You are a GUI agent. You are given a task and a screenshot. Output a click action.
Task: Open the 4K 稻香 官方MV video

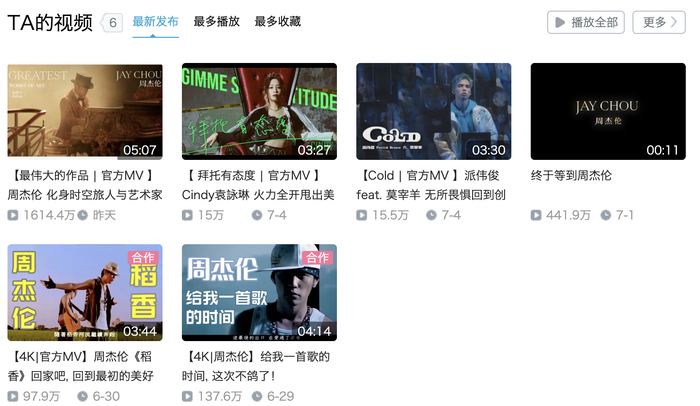point(84,293)
